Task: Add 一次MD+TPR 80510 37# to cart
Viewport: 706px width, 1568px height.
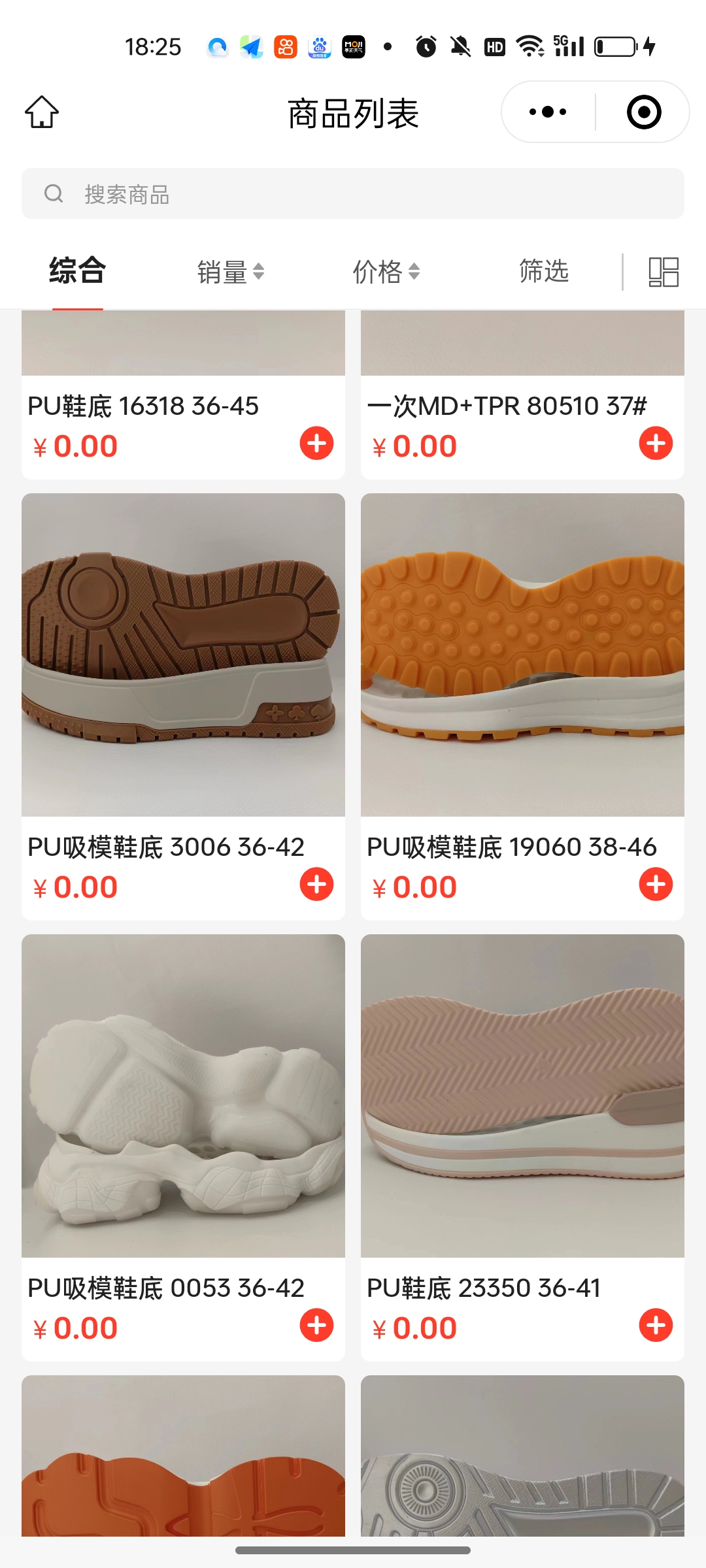Action: (656, 444)
